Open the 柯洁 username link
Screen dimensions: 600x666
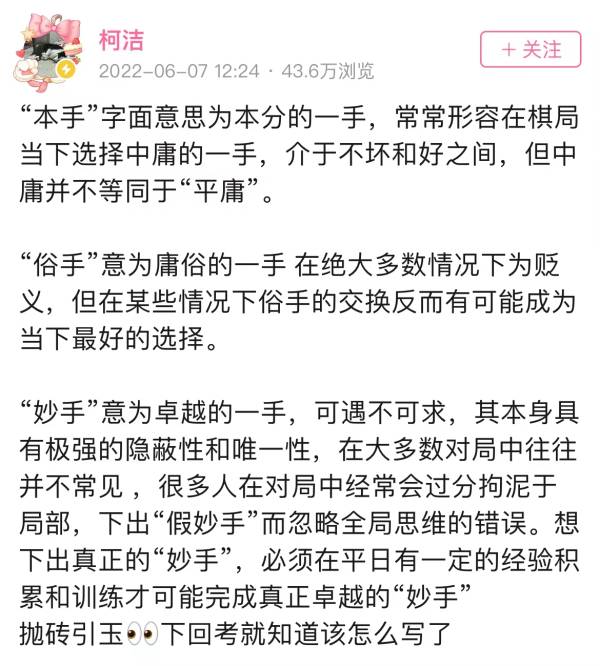[121, 40]
